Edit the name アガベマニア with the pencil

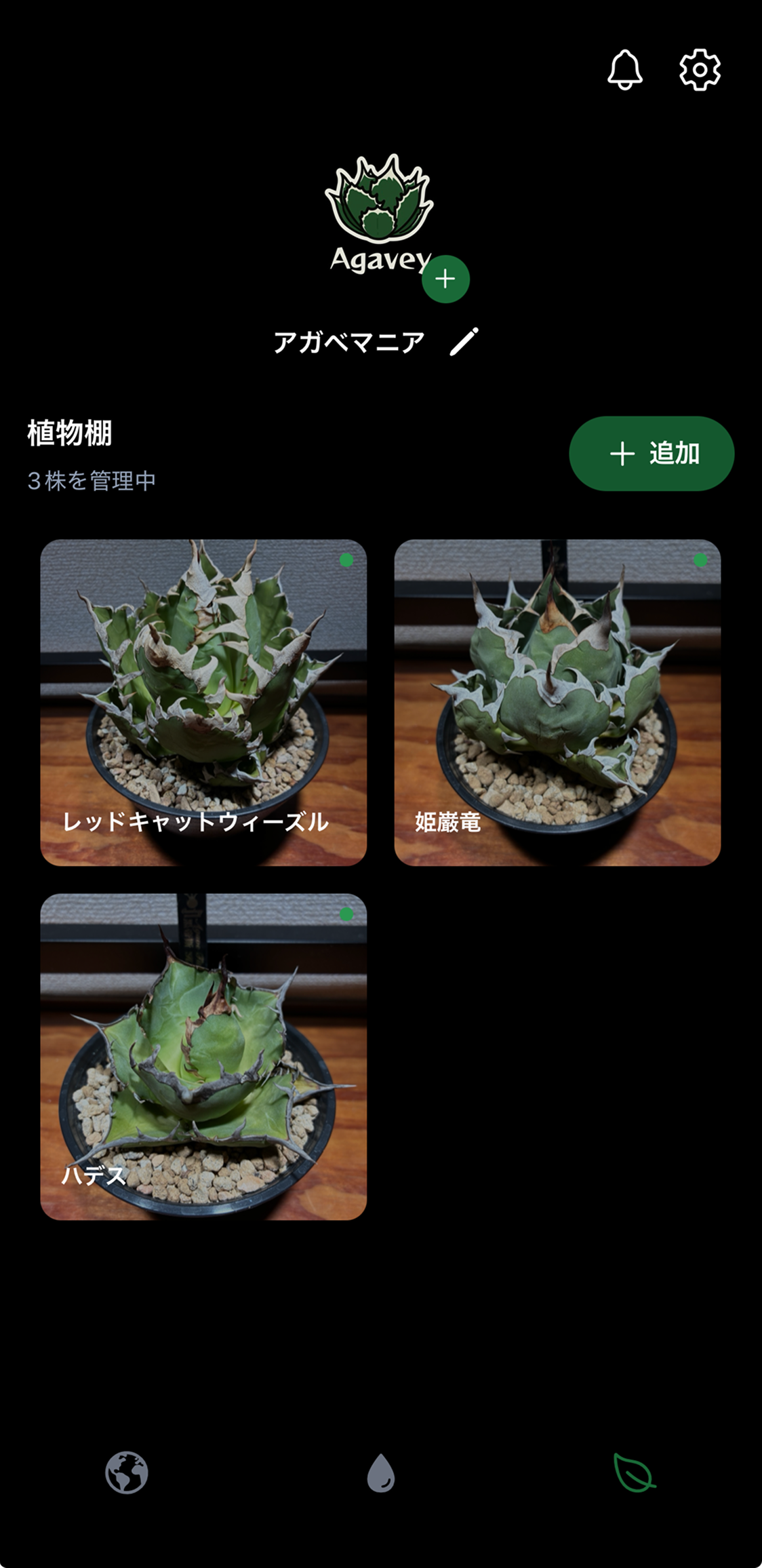point(464,341)
